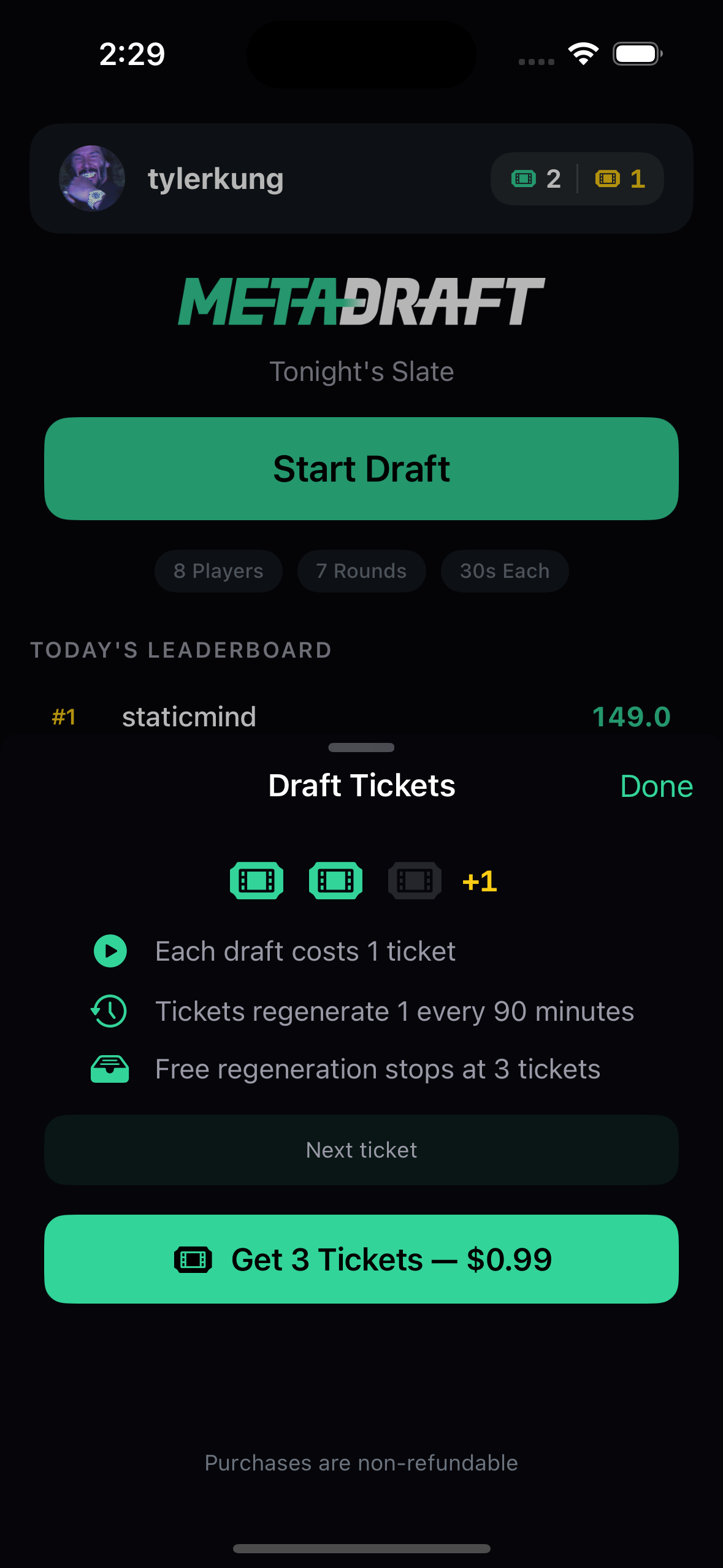The image size is (723, 1568).
Task: Tap the empty third ticket slot icon
Action: pyautogui.click(x=414, y=880)
